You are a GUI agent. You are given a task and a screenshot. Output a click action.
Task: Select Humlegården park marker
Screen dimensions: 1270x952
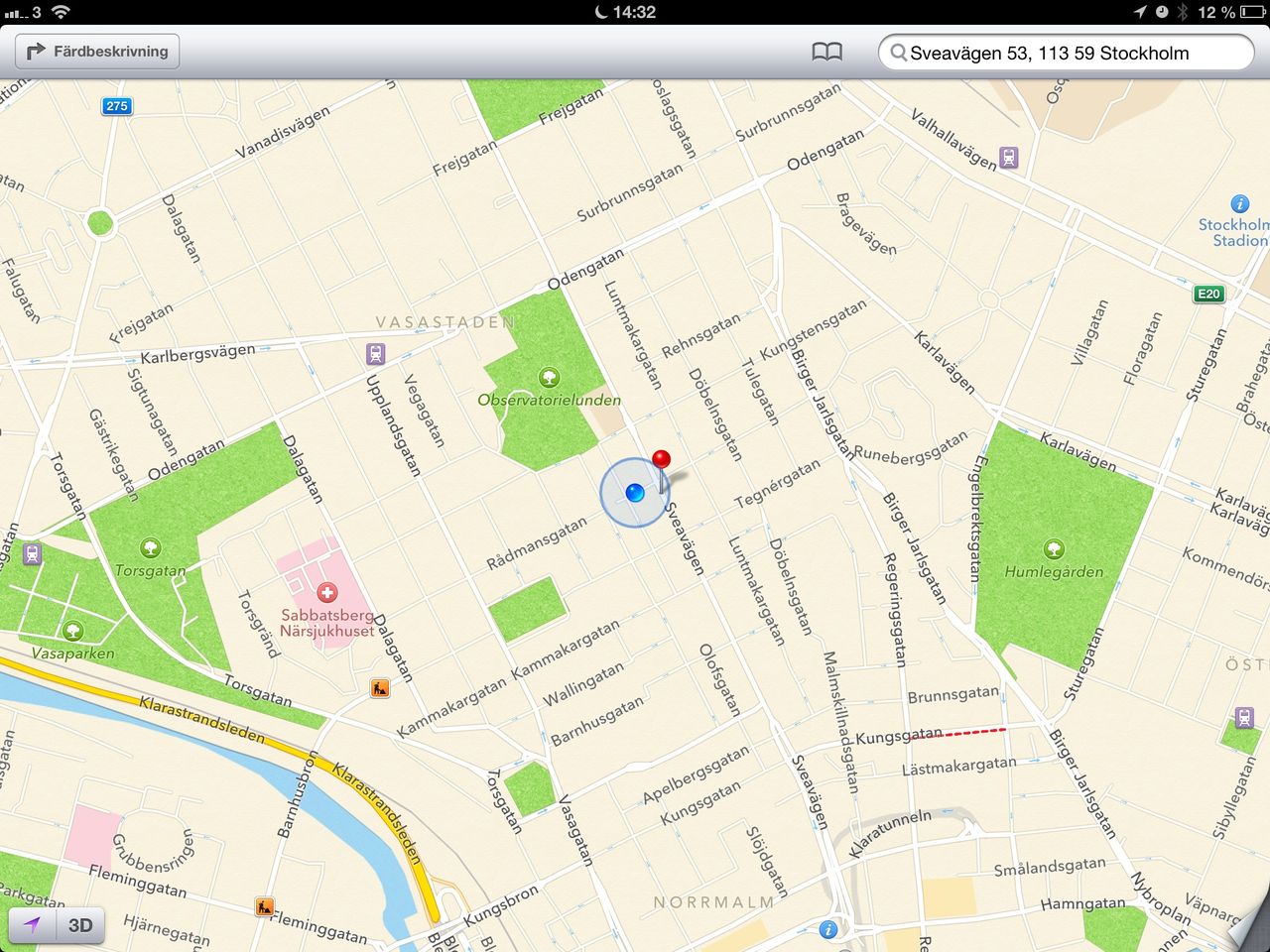(x=1054, y=548)
